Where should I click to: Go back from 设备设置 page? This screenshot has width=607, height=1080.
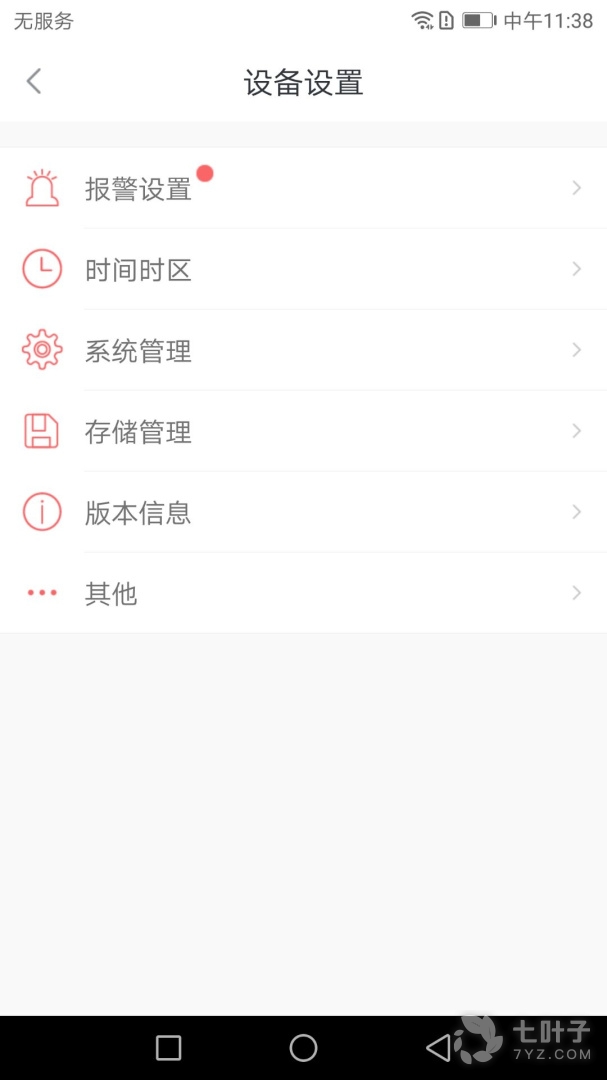tap(34, 82)
